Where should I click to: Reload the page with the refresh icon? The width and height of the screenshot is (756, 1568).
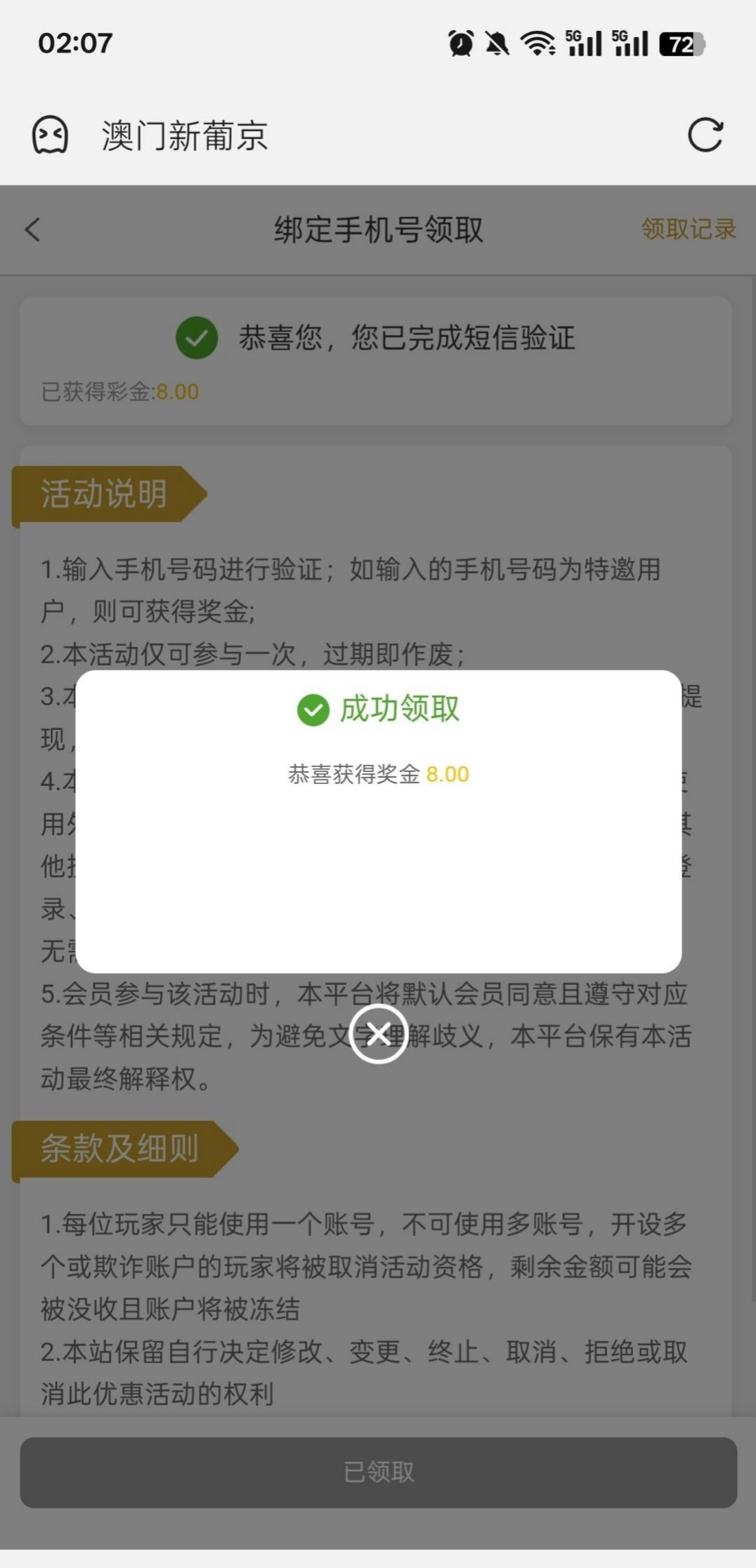click(x=705, y=135)
